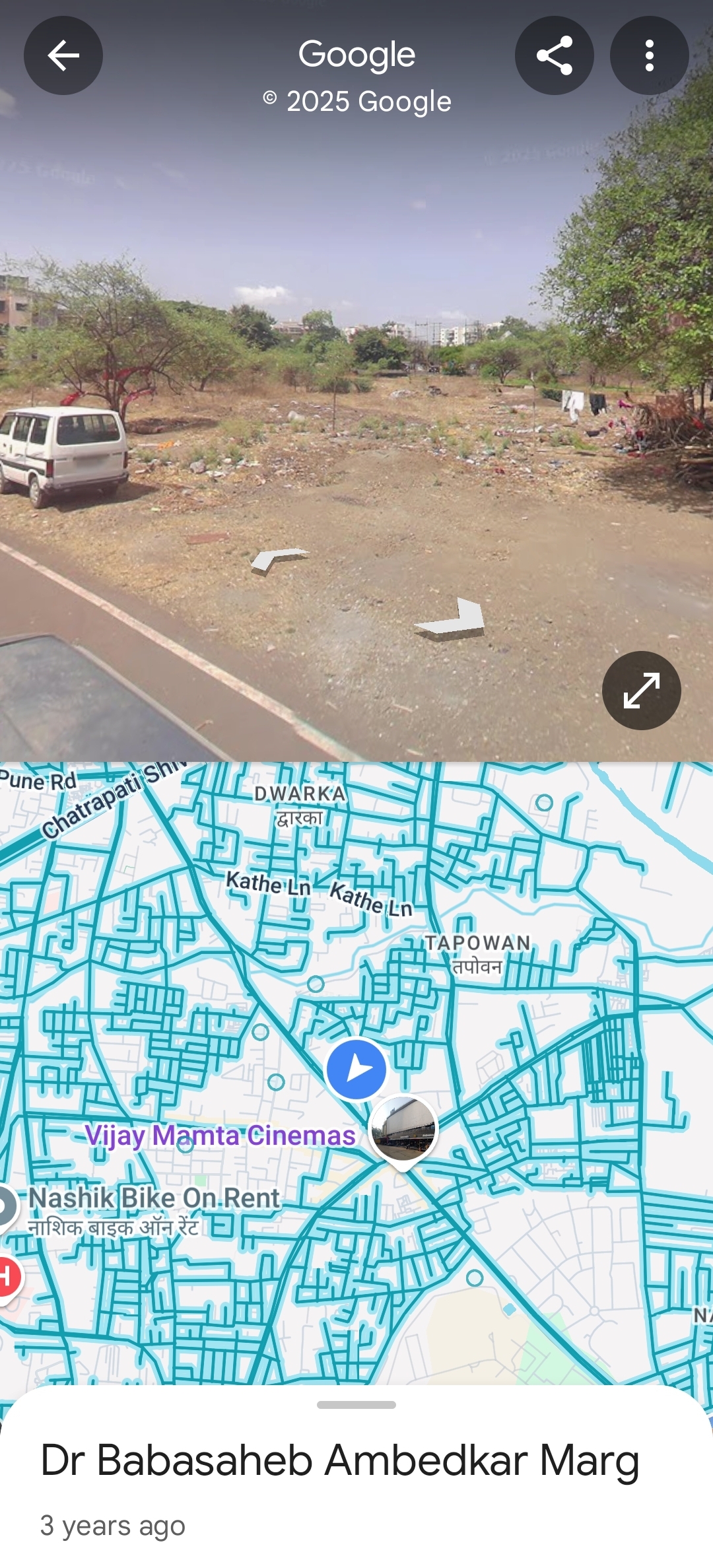Tap the bottom sheet drag handle
This screenshot has width=713, height=1568.
[356, 1405]
